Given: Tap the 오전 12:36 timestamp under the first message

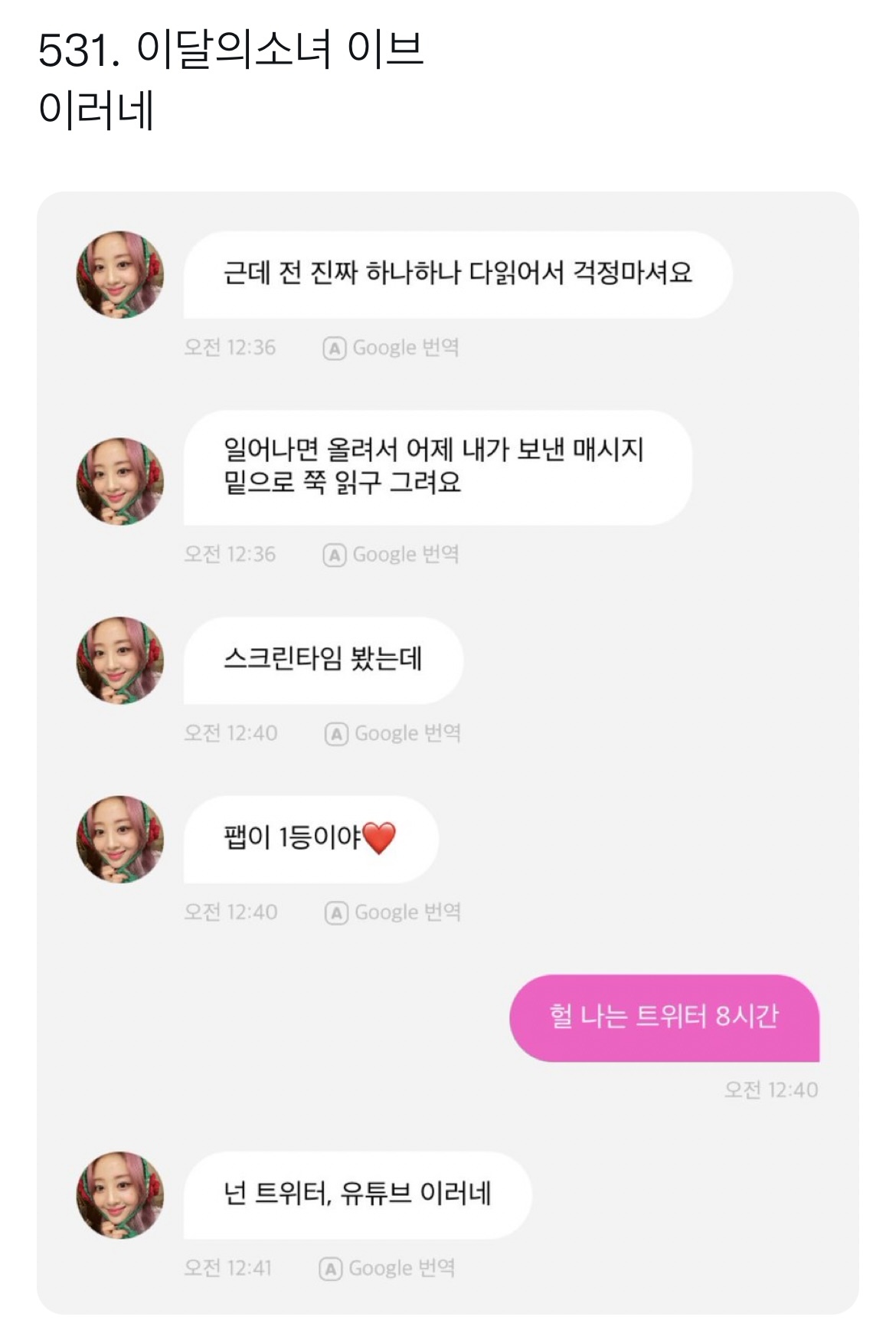Looking at the screenshot, I should click(228, 349).
